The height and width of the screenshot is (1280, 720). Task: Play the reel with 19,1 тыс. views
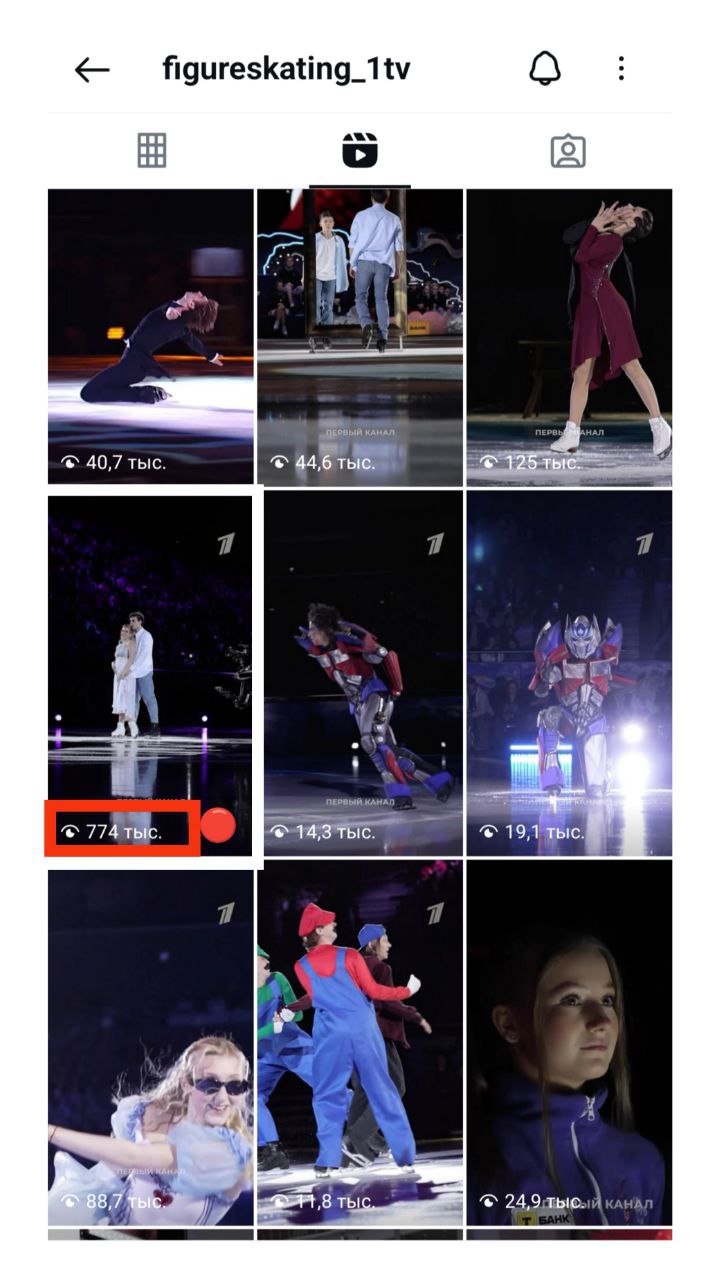pos(569,672)
